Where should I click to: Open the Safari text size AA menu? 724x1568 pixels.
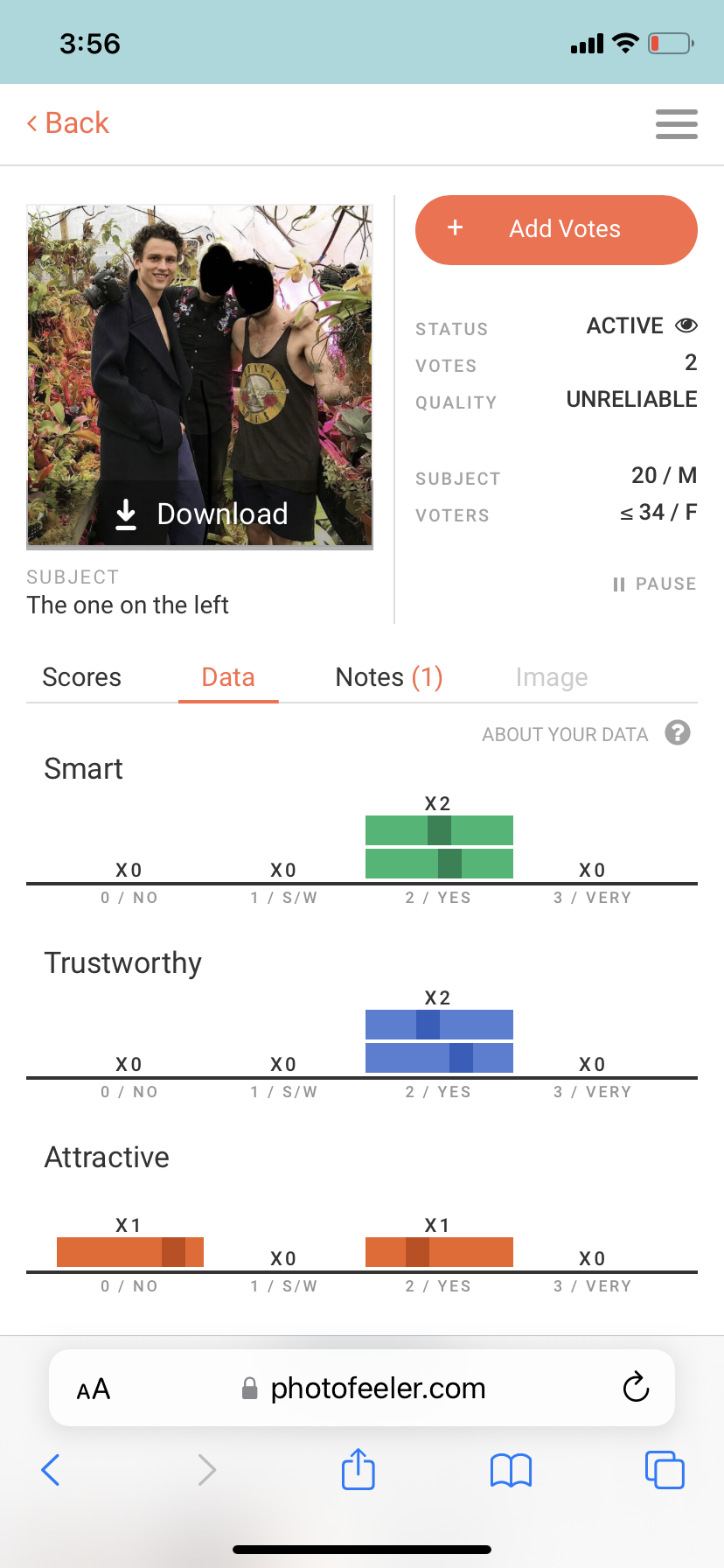[x=94, y=1389]
